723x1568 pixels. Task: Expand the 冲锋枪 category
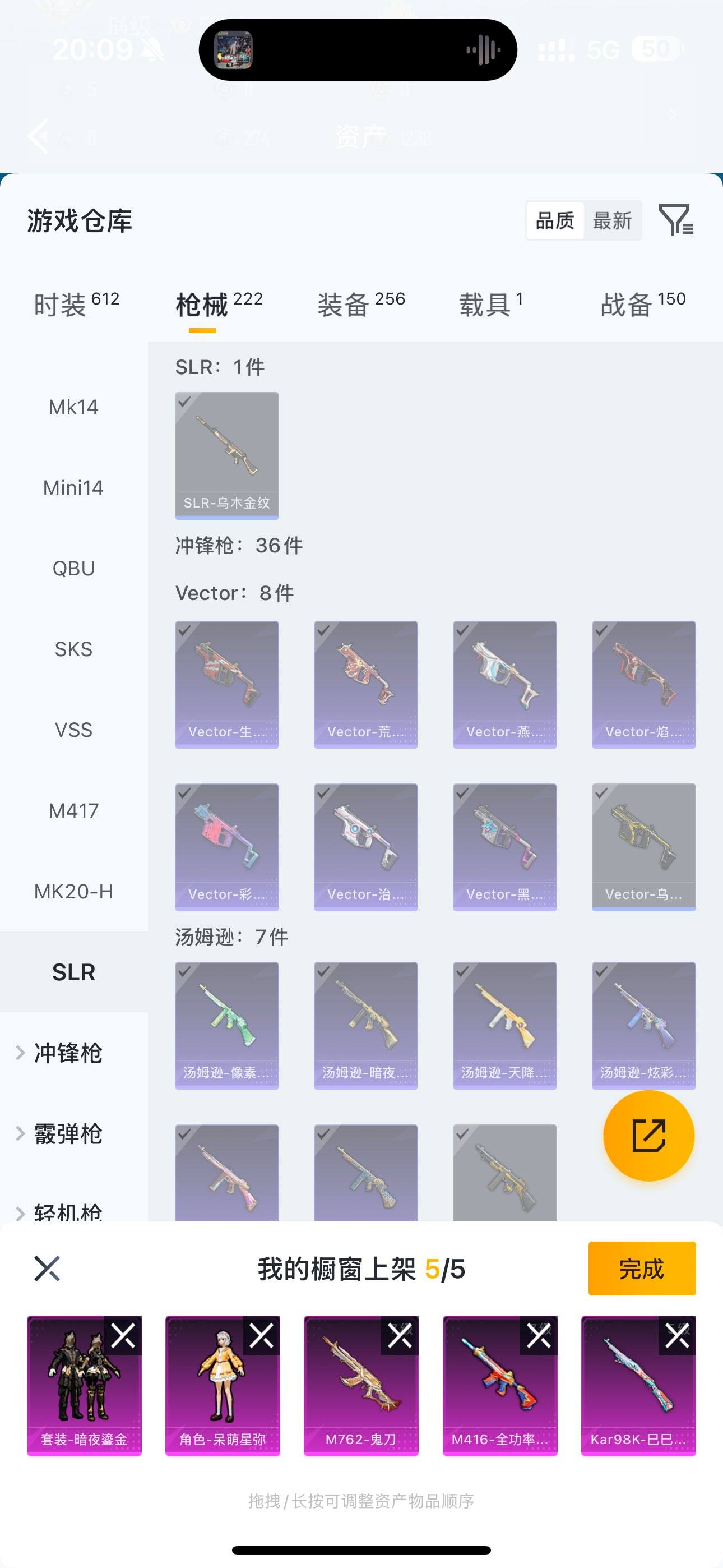pos(67,1053)
